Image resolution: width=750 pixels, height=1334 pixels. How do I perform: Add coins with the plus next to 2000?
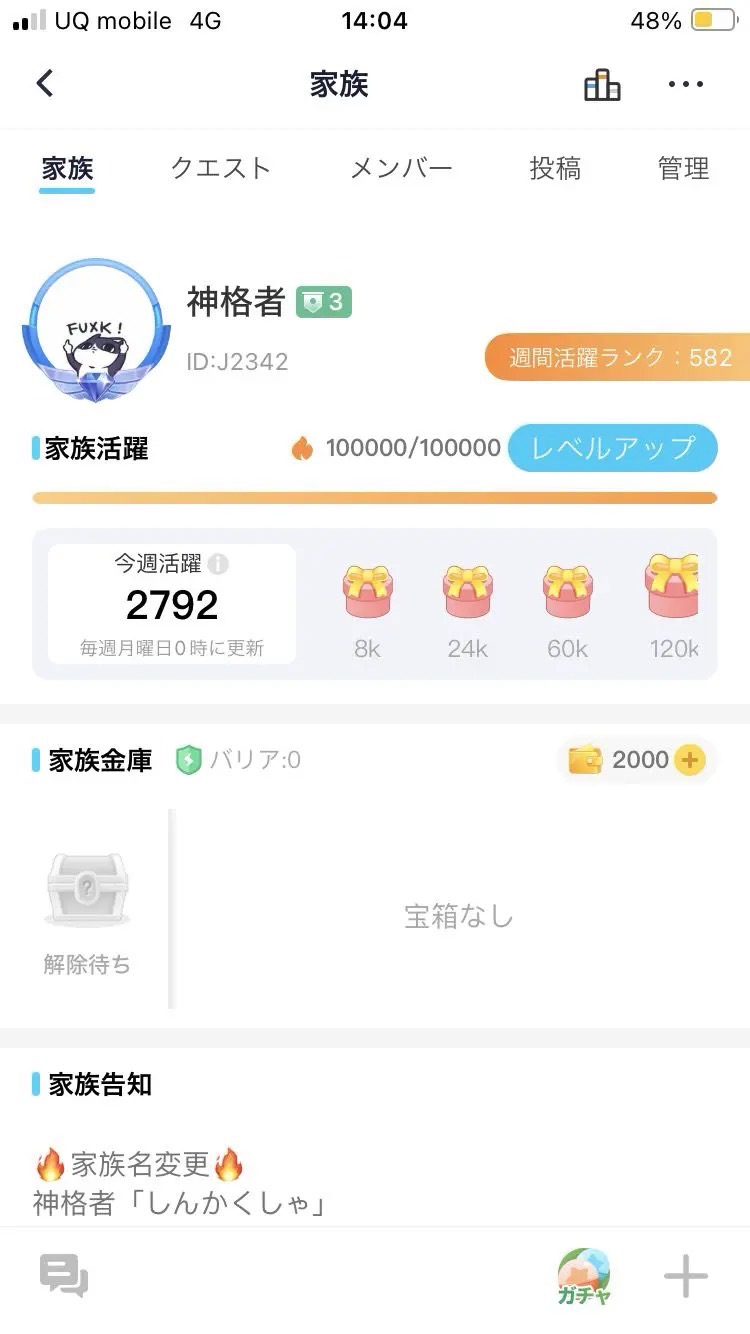coord(689,760)
